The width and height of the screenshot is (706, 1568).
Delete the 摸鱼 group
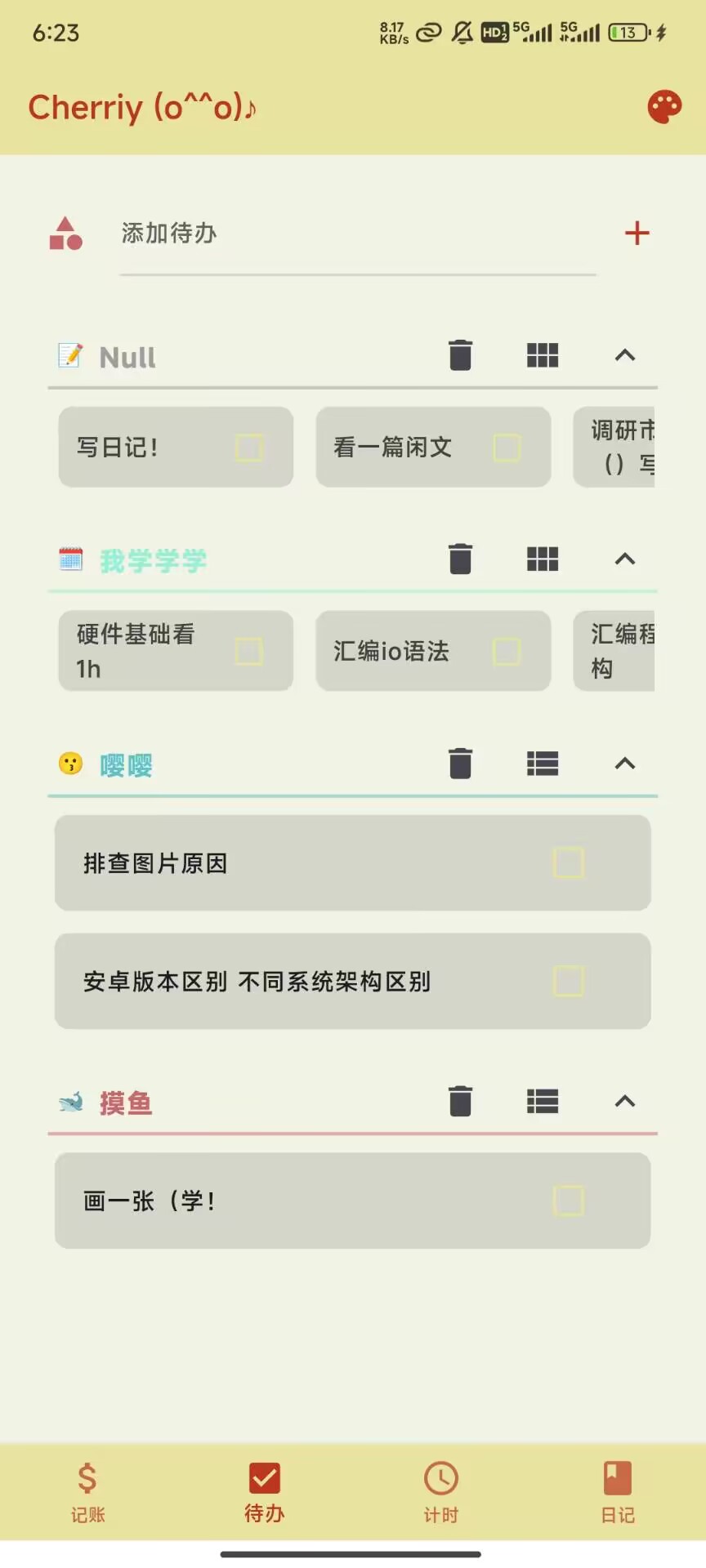pyautogui.click(x=460, y=1102)
